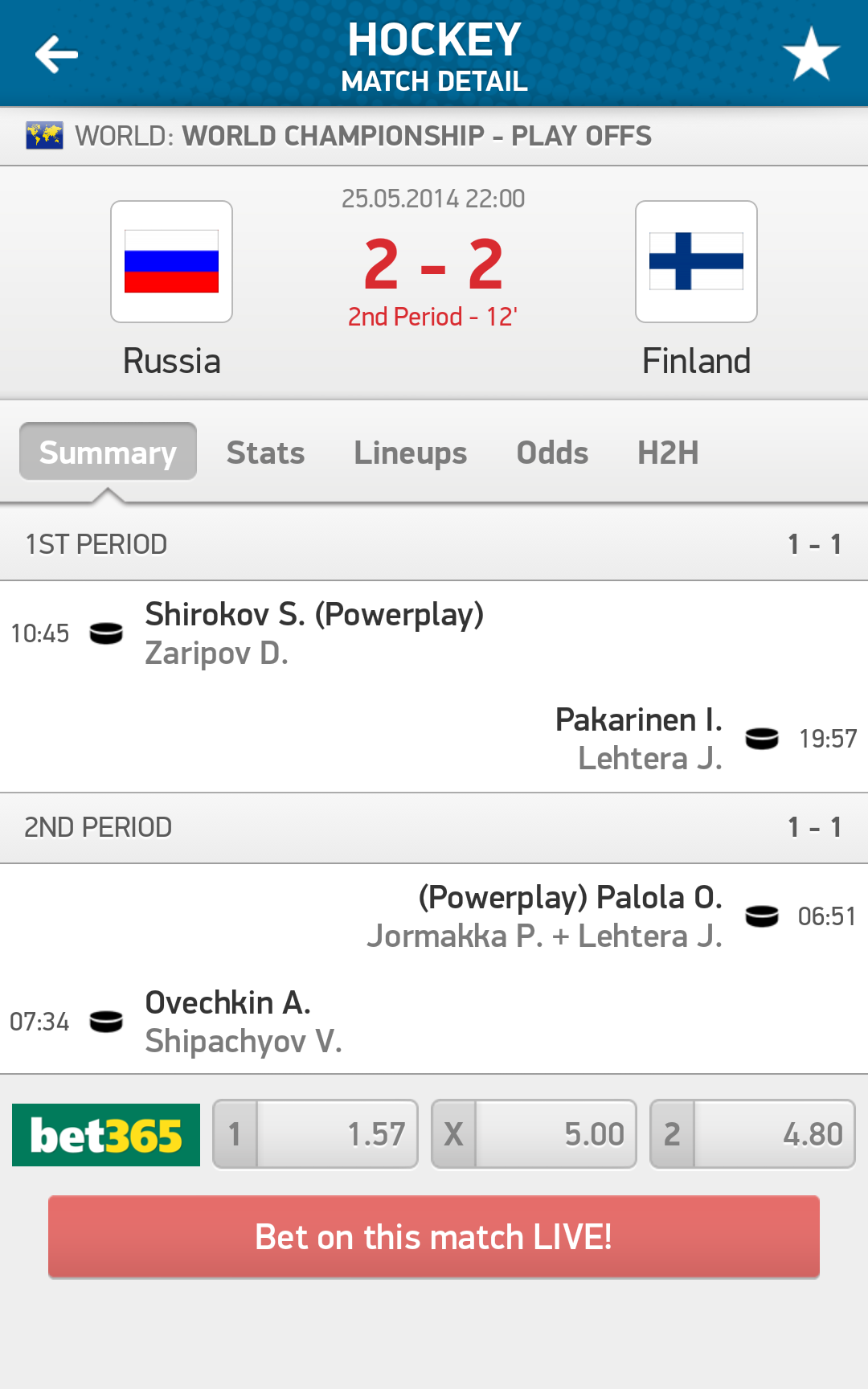
Task: Select the Summary tab
Action: (108, 453)
